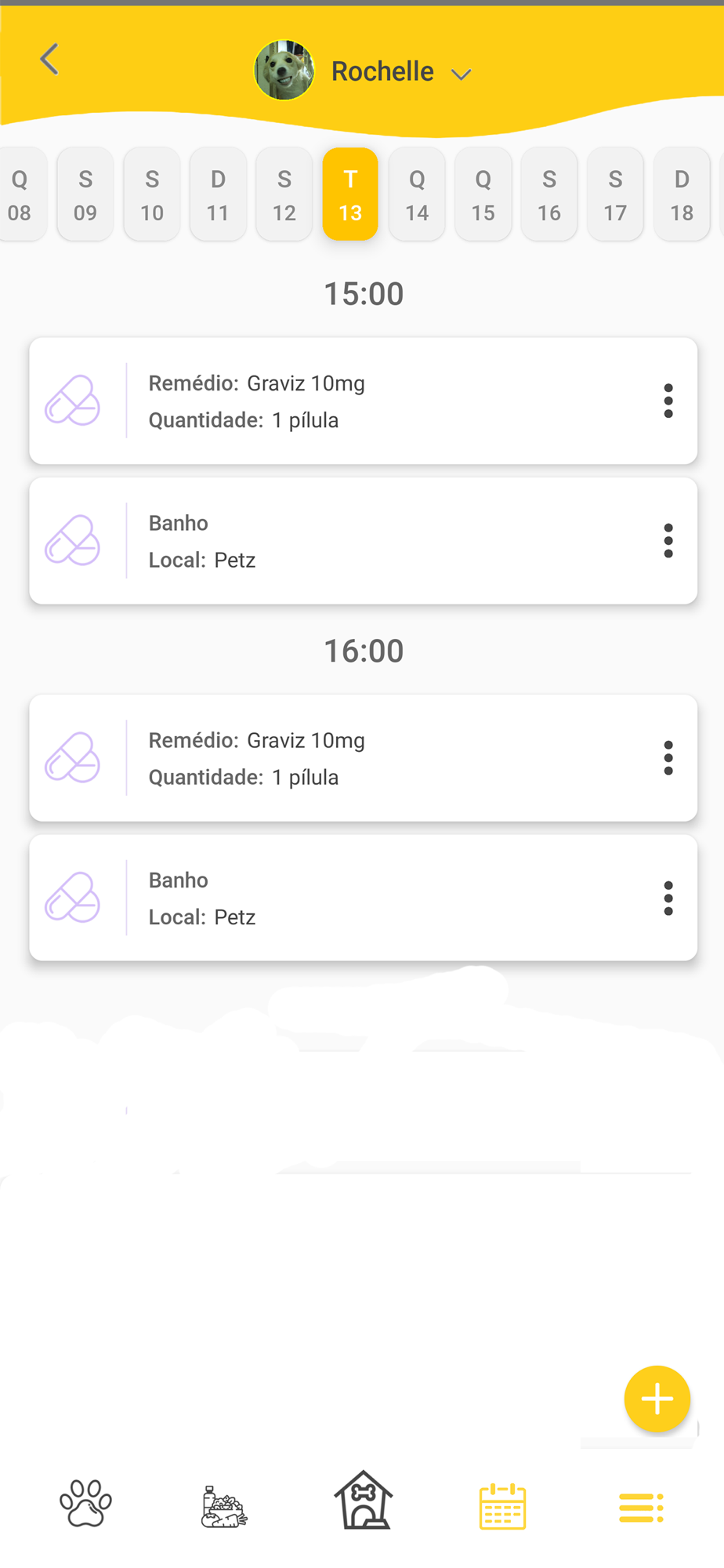This screenshot has height=1568, width=724.
Task: Select day Q 15 in calendar
Action: coord(483,194)
